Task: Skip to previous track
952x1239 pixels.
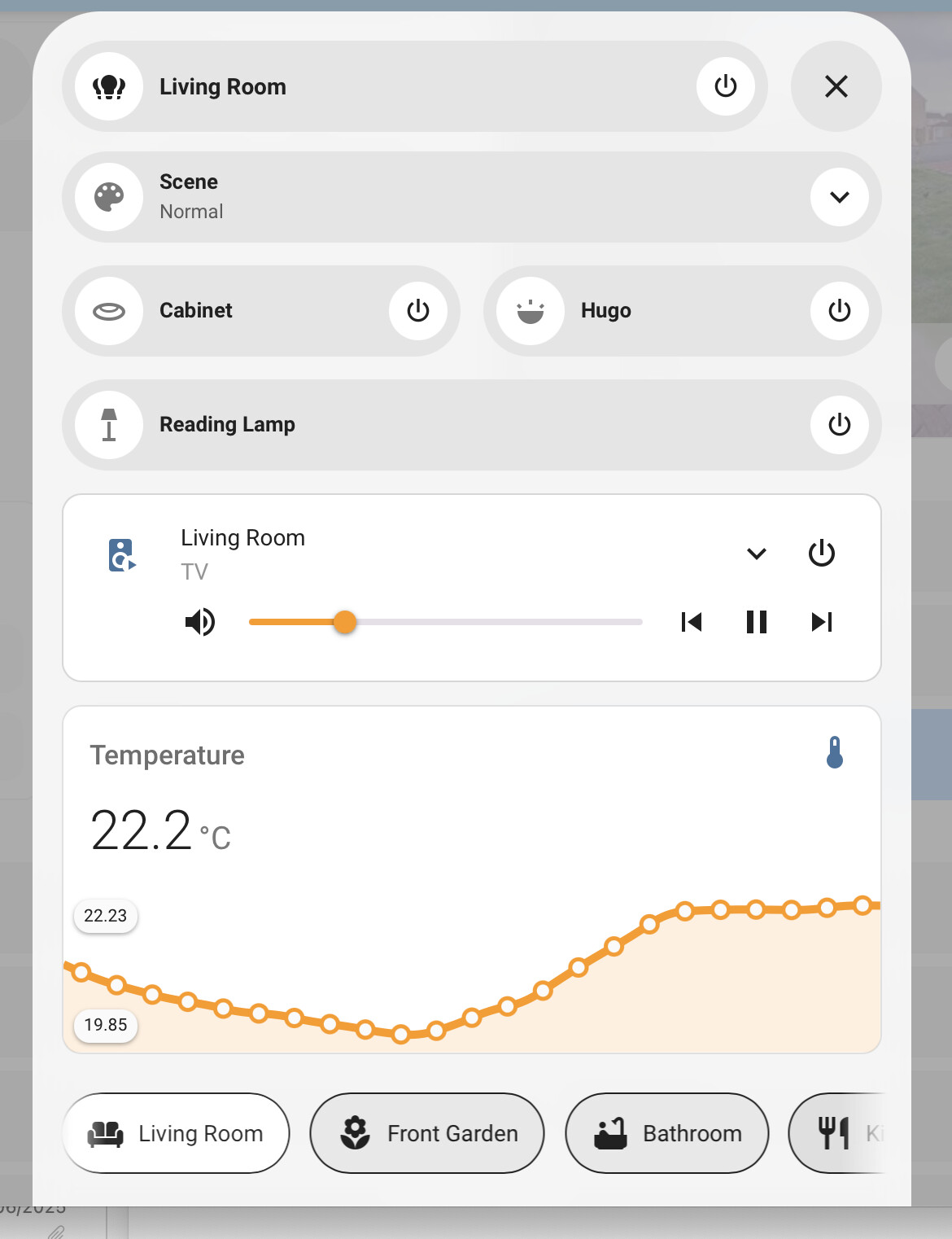Action: (x=691, y=622)
